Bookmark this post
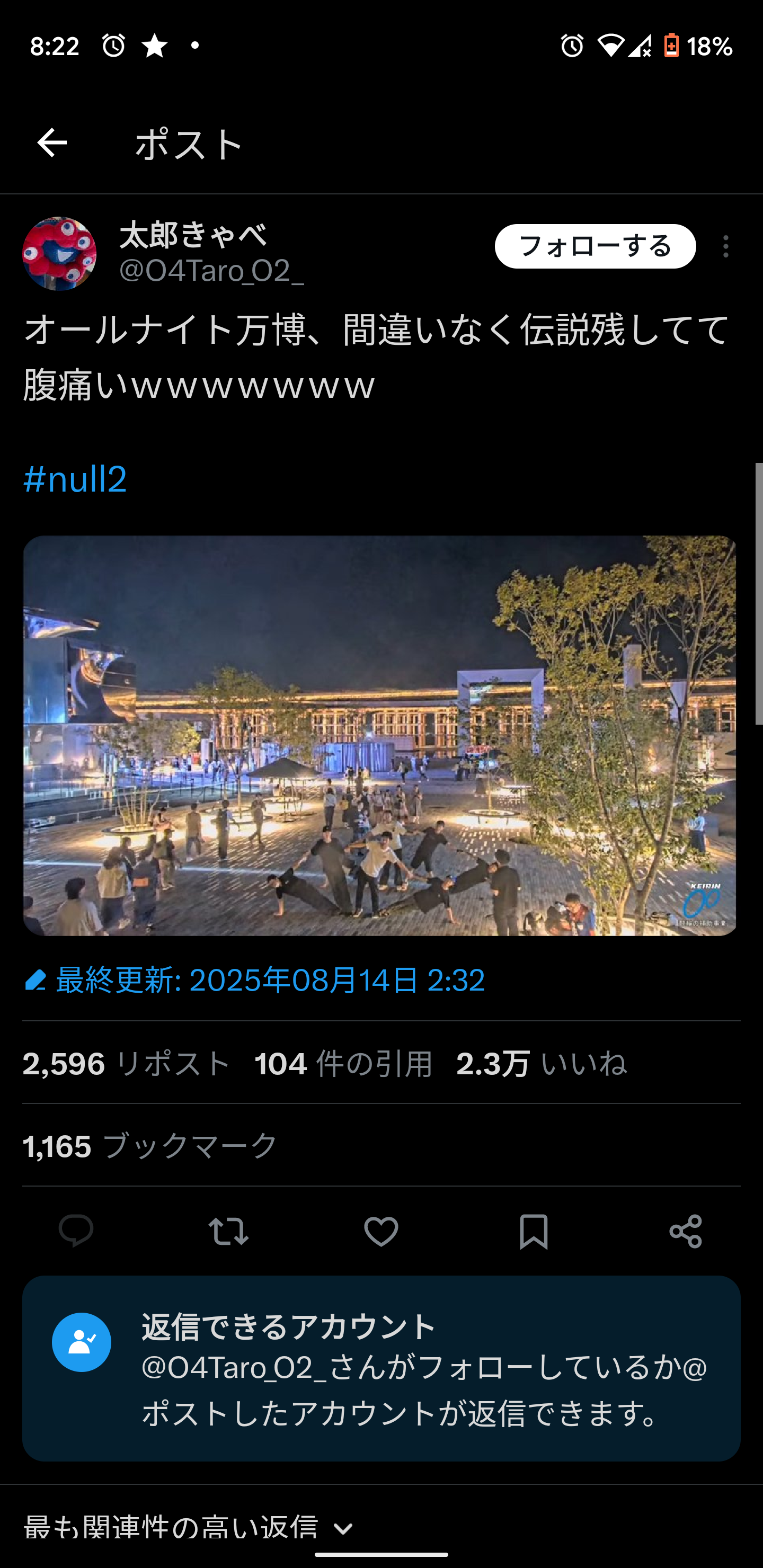The width and height of the screenshot is (763, 1568). point(534,1231)
